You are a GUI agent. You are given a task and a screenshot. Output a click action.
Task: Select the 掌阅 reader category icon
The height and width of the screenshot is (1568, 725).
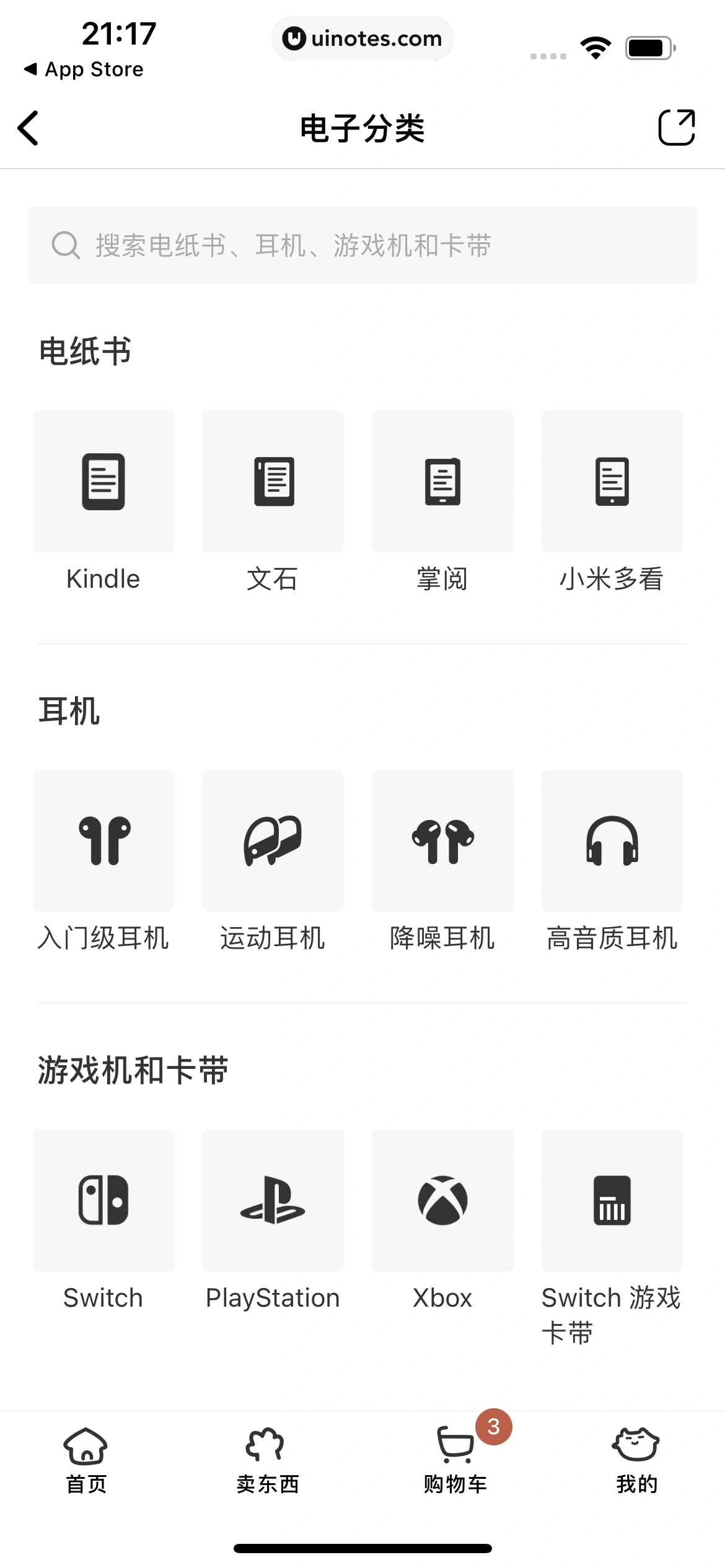tap(442, 481)
